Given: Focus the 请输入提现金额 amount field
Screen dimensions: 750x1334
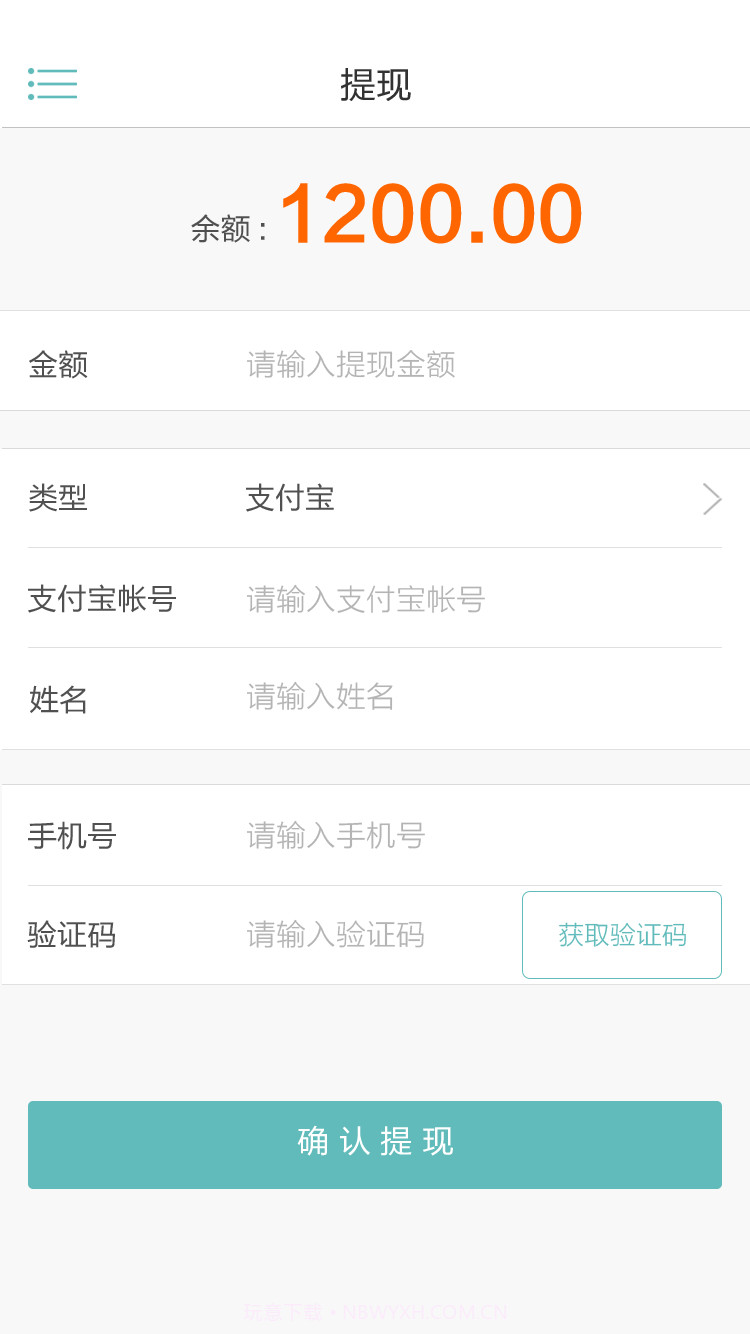Looking at the screenshot, I should (x=400, y=365).
